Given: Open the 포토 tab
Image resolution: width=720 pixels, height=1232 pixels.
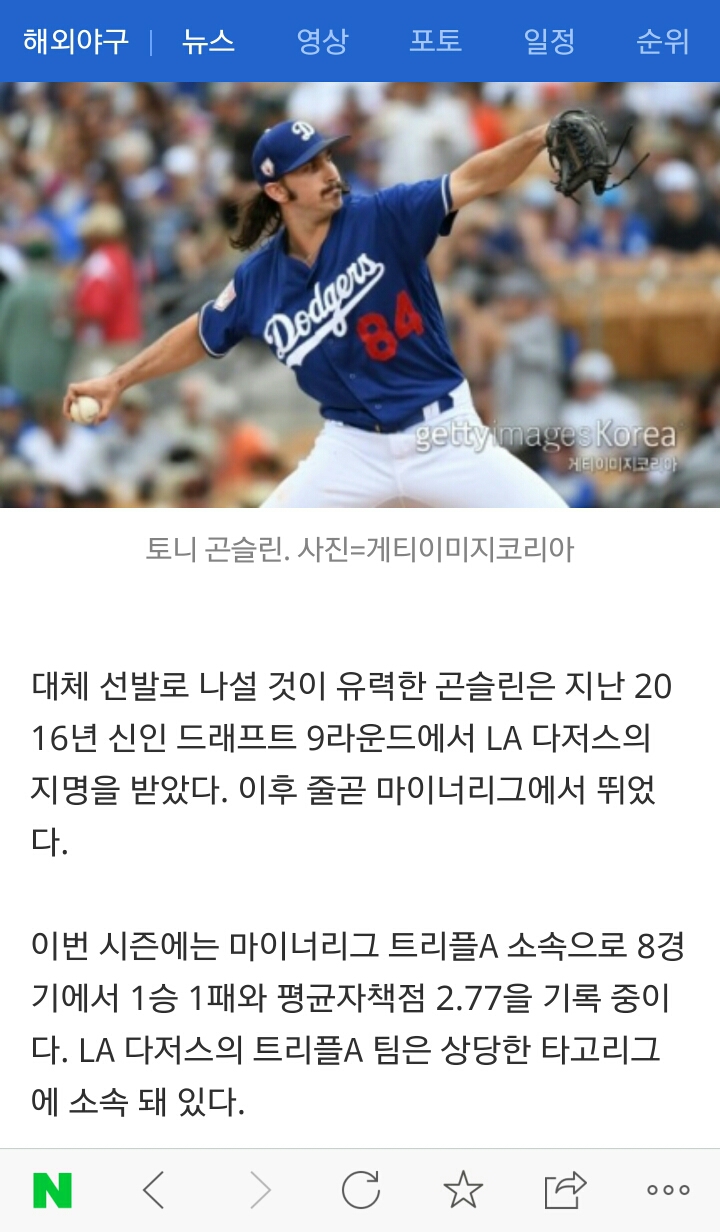Looking at the screenshot, I should click(x=435, y=41).
